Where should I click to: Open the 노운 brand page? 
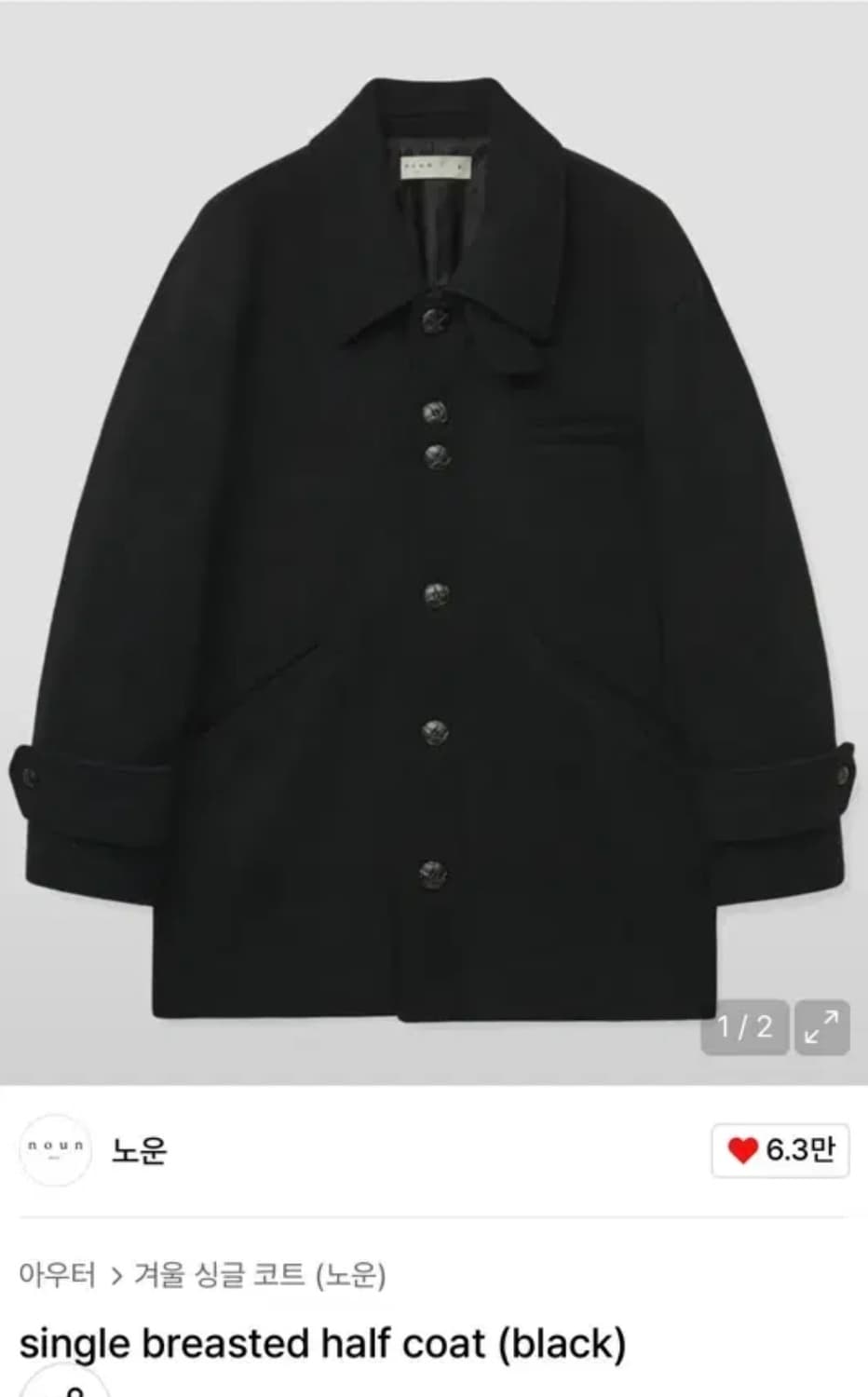(x=139, y=1150)
